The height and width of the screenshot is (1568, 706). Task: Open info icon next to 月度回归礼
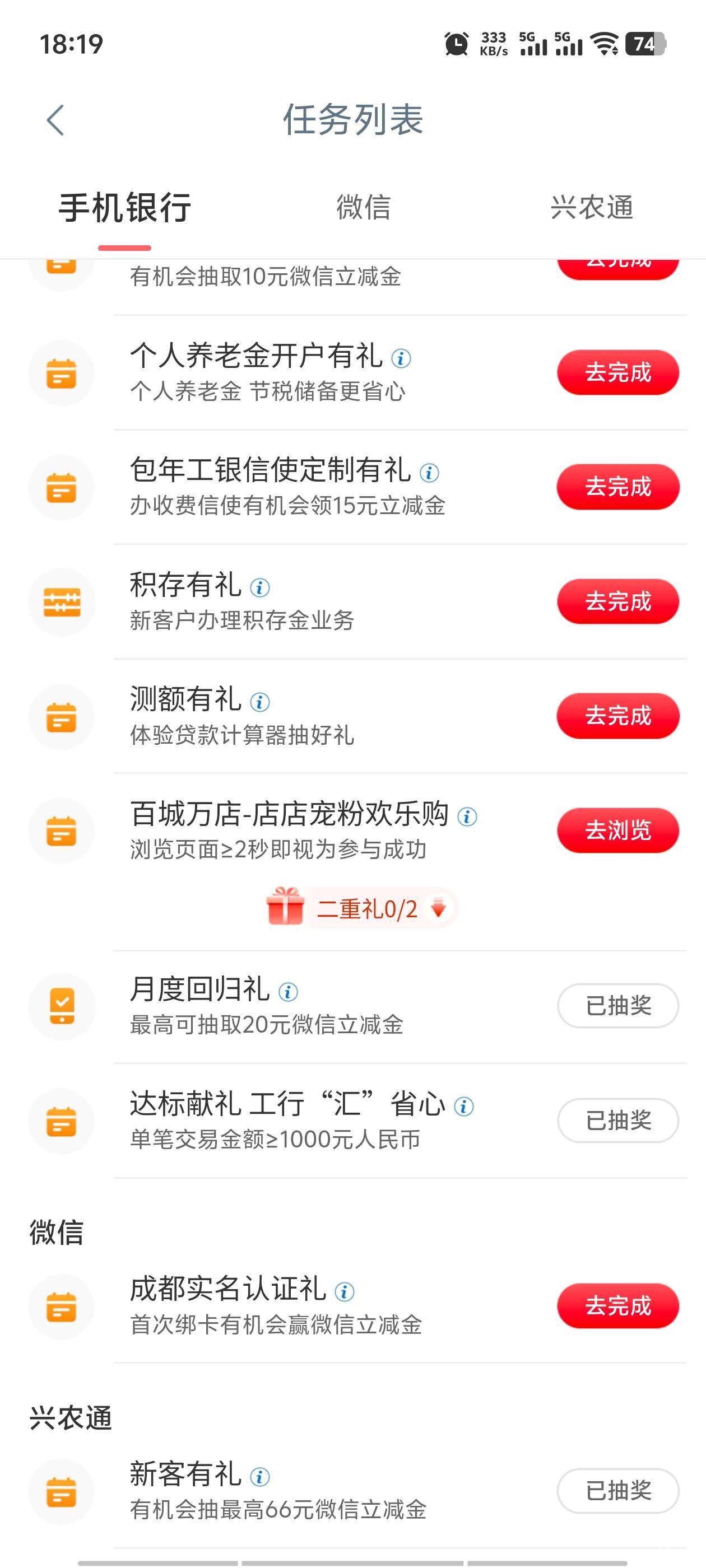pyautogui.click(x=288, y=992)
